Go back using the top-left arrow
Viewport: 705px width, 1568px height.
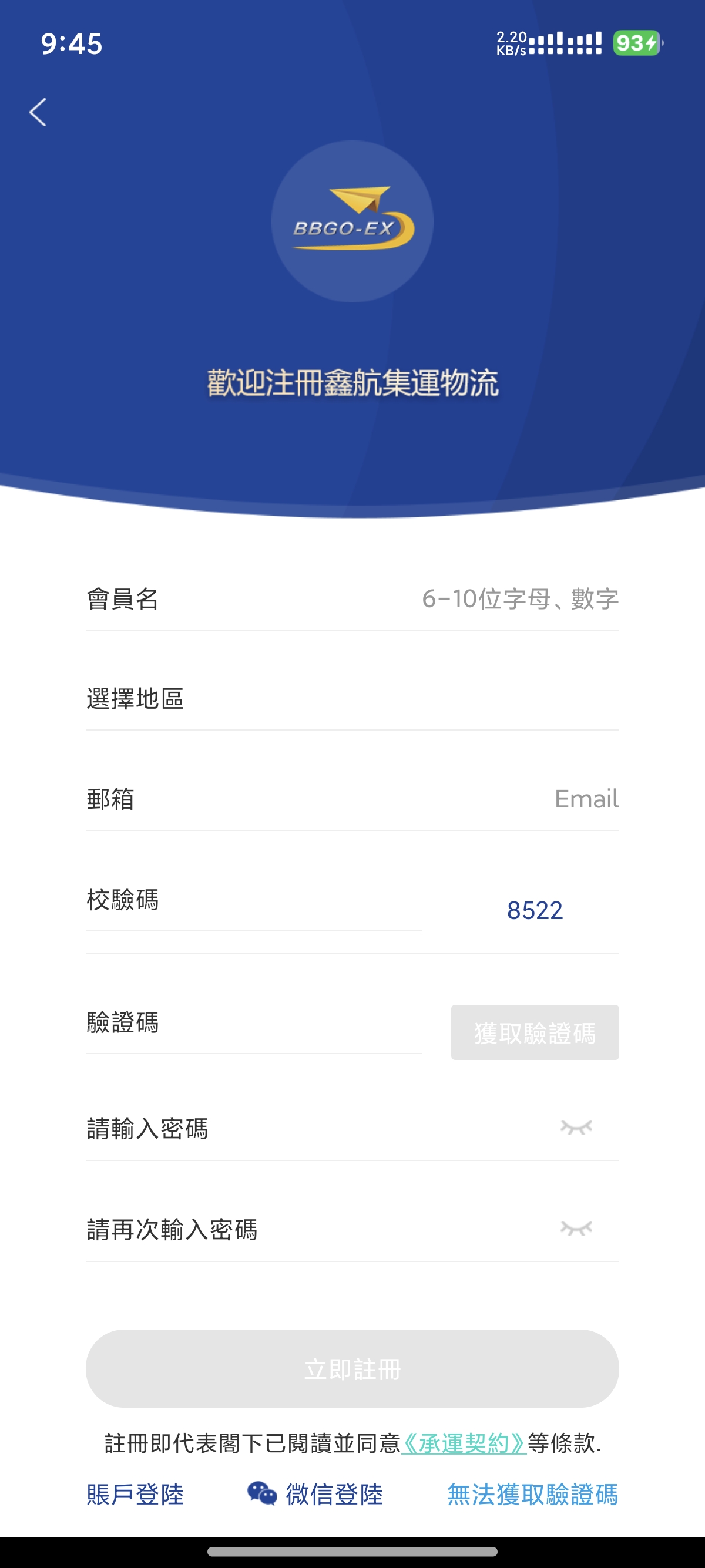[x=38, y=113]
